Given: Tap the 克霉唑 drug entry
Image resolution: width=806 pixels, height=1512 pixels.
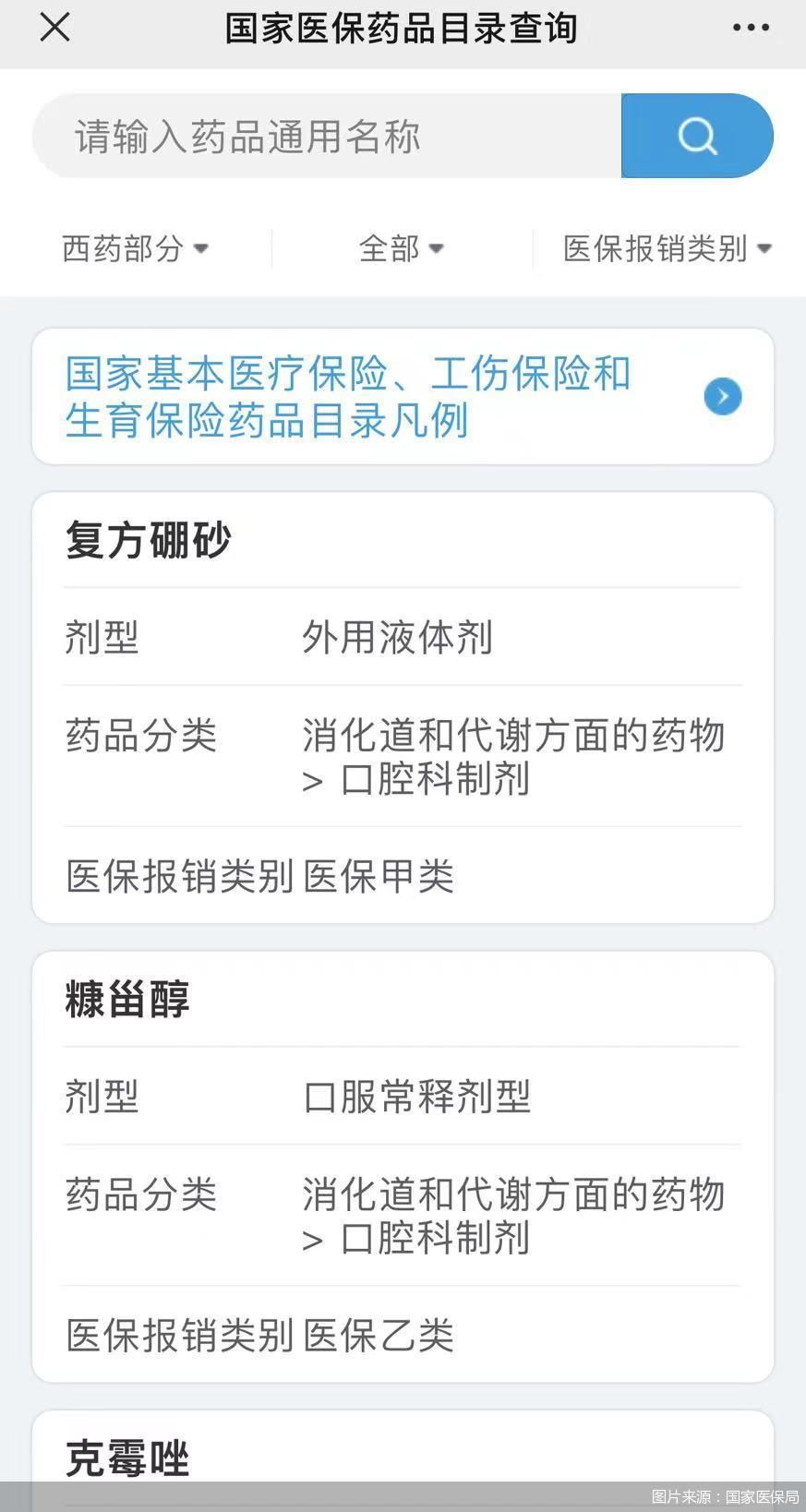Looking at the screenshot, I should 126,1458.
